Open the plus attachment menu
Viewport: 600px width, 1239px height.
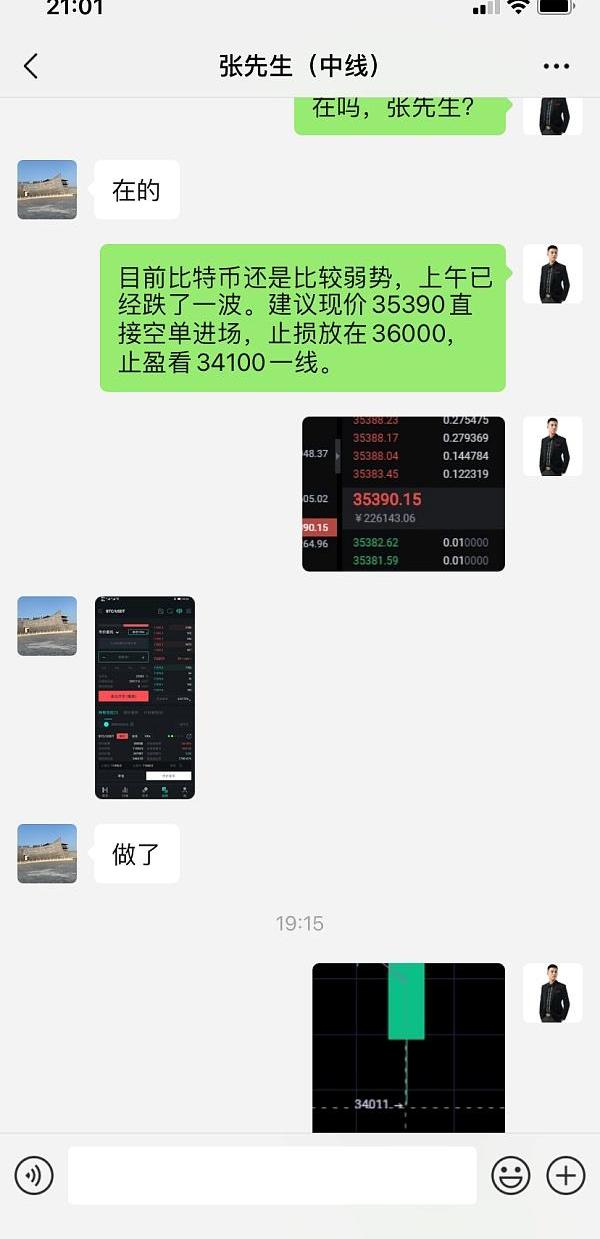[566, 1175]
